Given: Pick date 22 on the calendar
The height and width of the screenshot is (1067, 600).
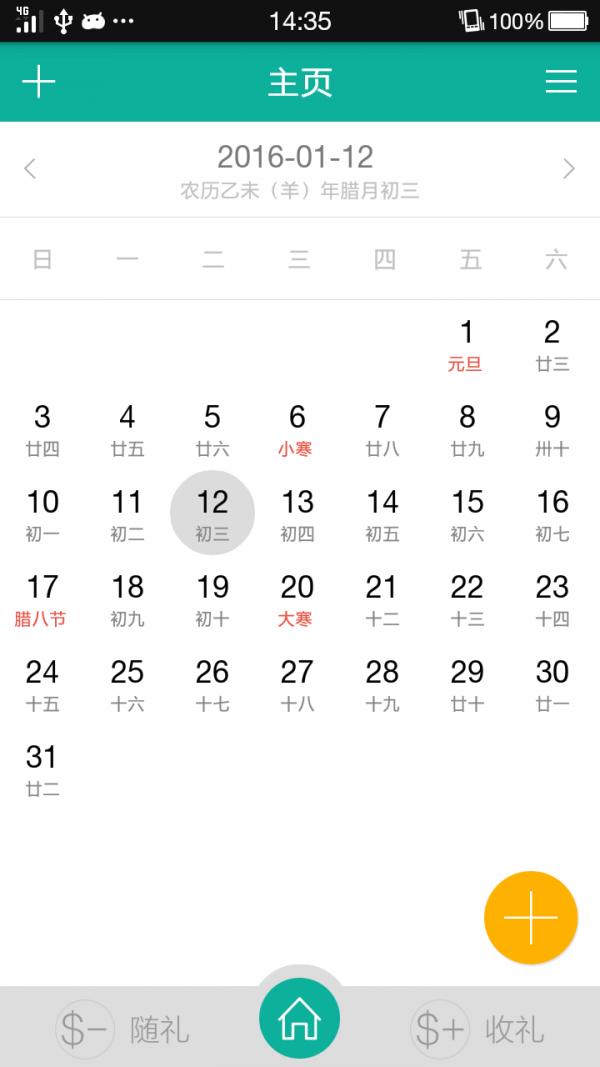Looking at the screenshot, I should pyautogui.click(x=467, y=598).
